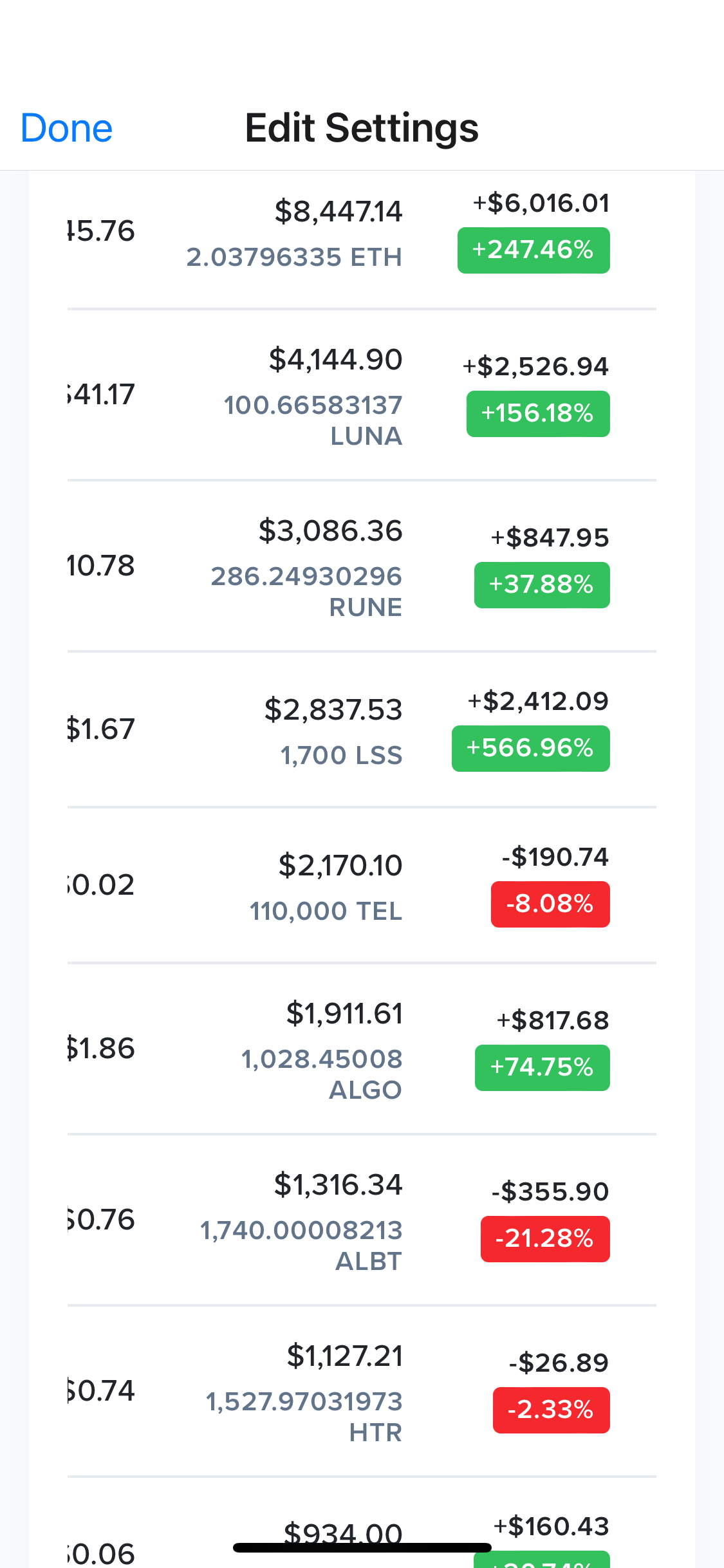Open the HTR holding row
This screenshot has height=1568, width=724.
tap(362, 1391)
